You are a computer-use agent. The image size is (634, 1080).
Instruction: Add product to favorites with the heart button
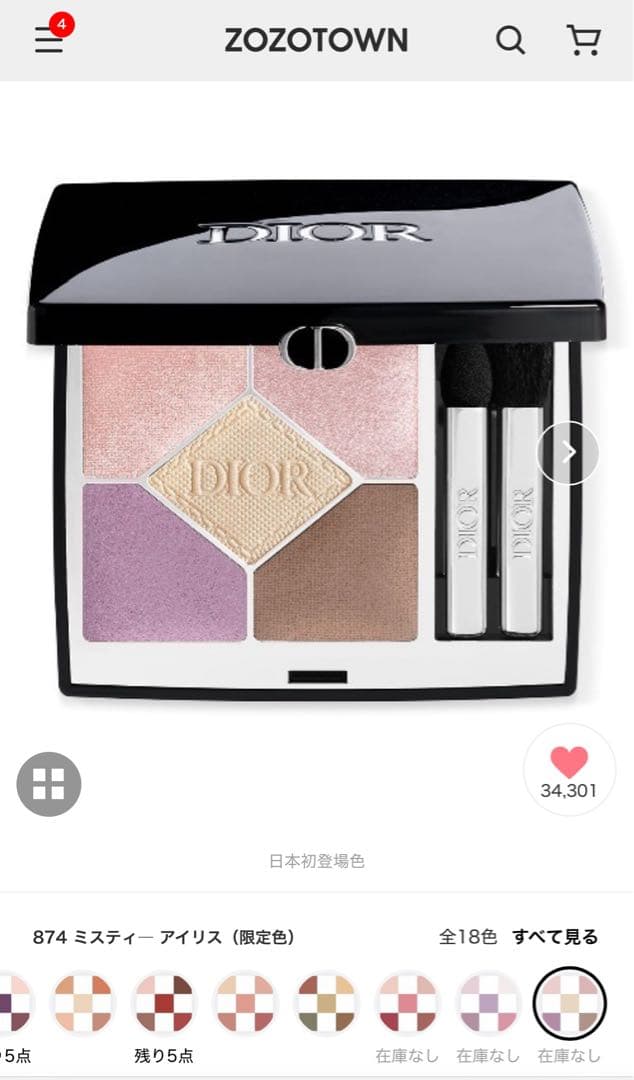pyautogui.click(x=569, y=770)
